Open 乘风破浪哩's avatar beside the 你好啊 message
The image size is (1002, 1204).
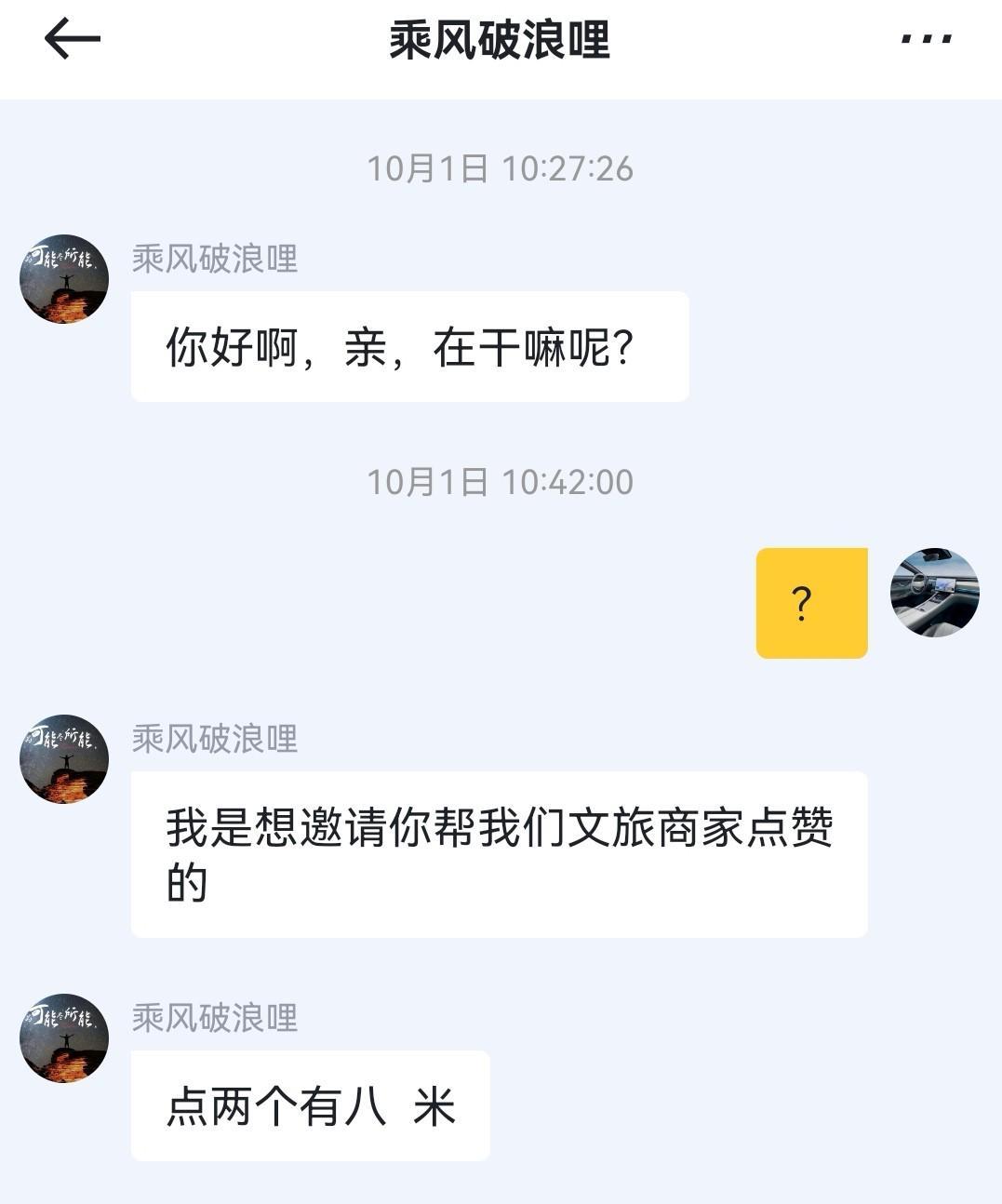(64, 279)
